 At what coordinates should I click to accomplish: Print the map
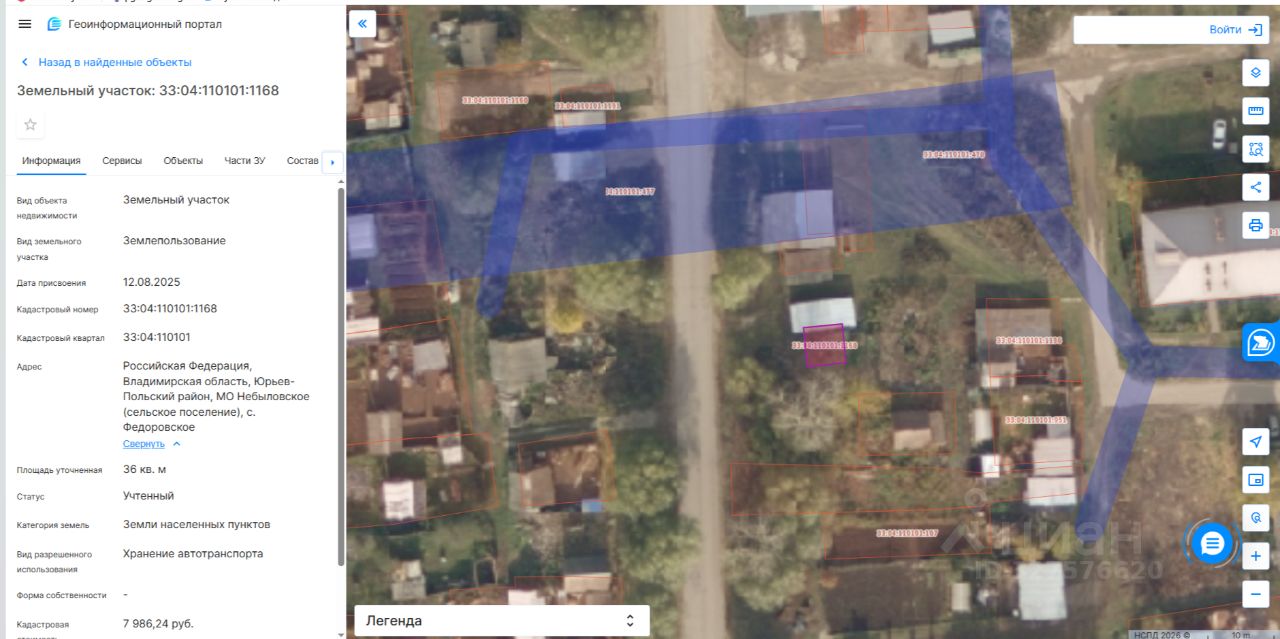[x=1256, y=224]
